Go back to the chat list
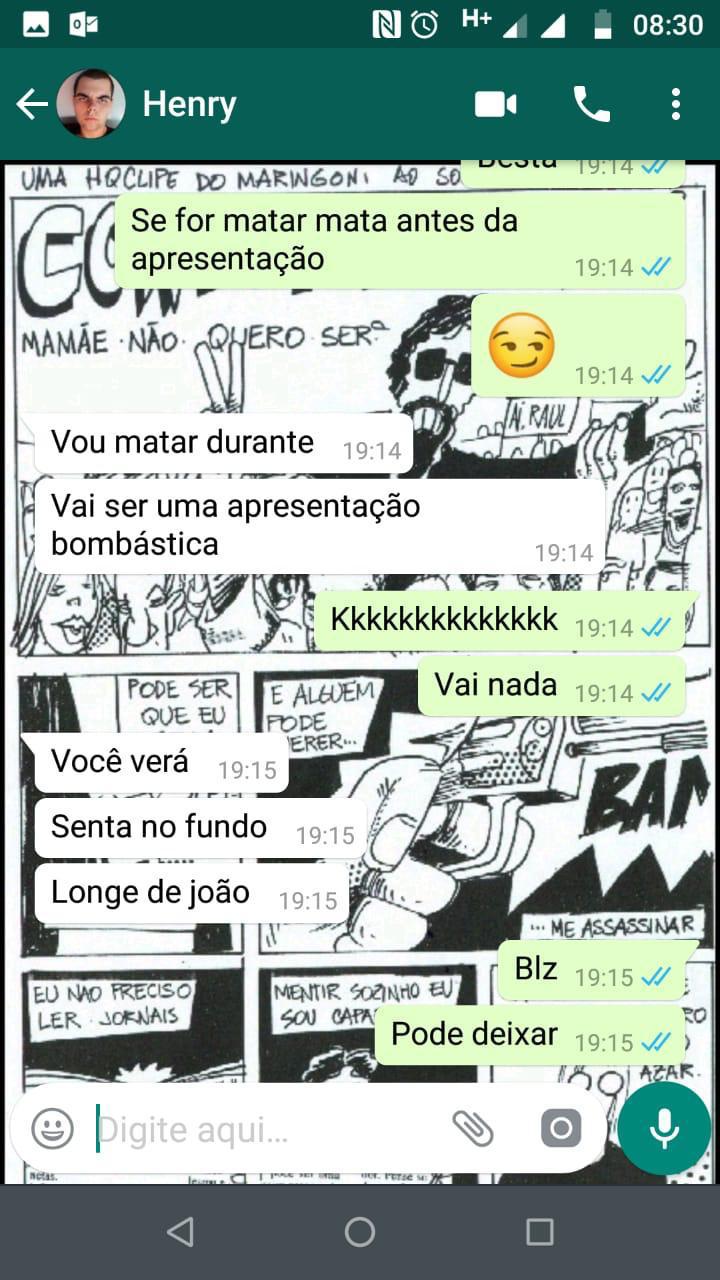 pyautogui.click(x=32, y=104)
